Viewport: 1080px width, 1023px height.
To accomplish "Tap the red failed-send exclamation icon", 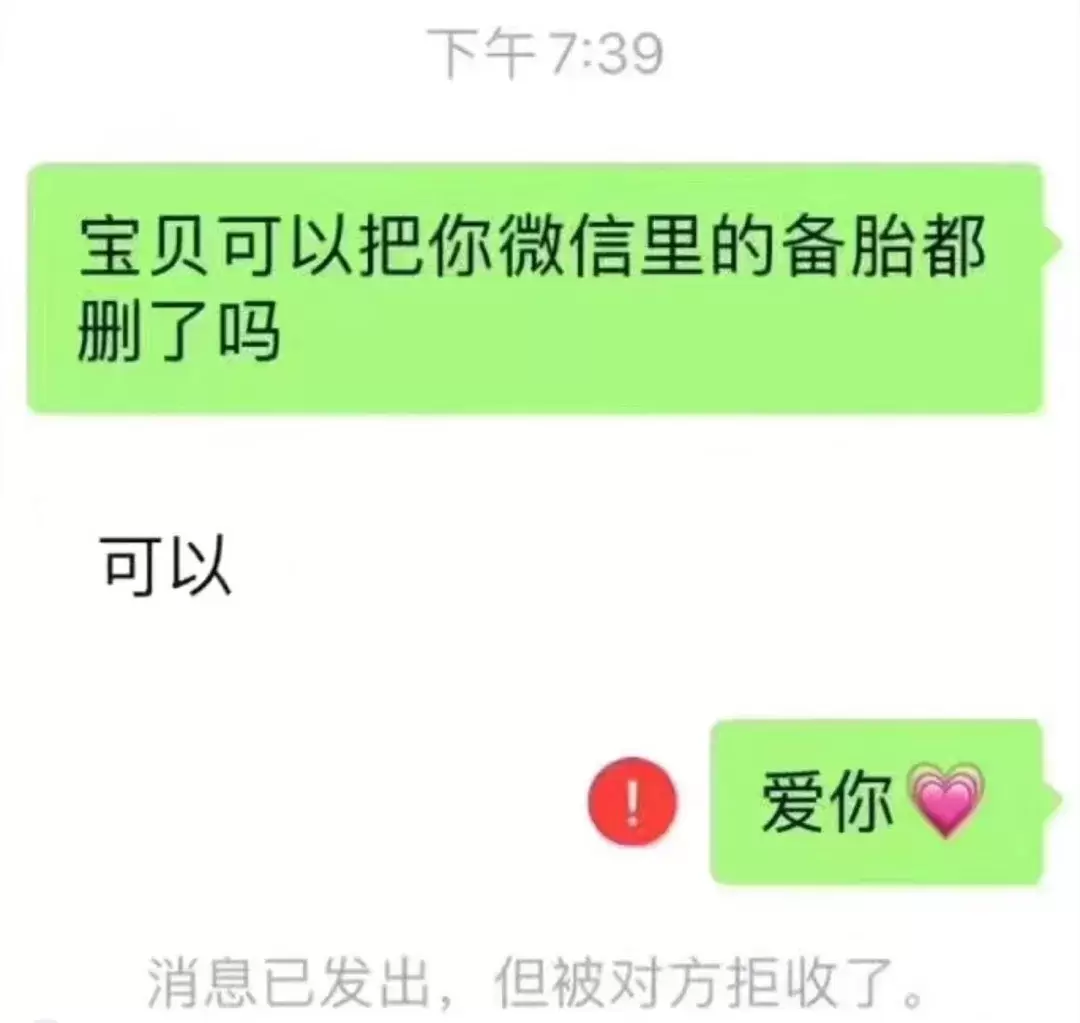I will coord(634,801).
